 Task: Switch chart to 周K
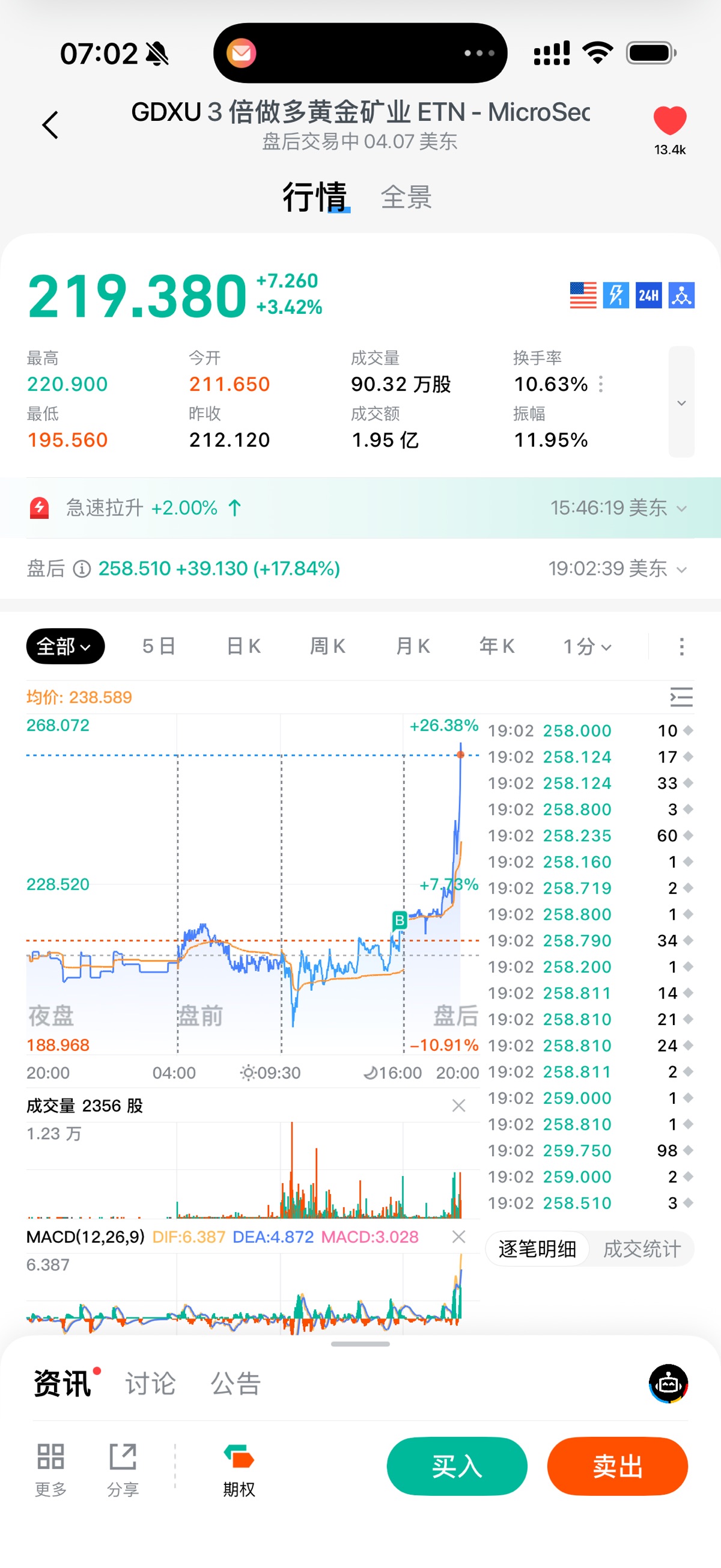[x=327, y=646]
